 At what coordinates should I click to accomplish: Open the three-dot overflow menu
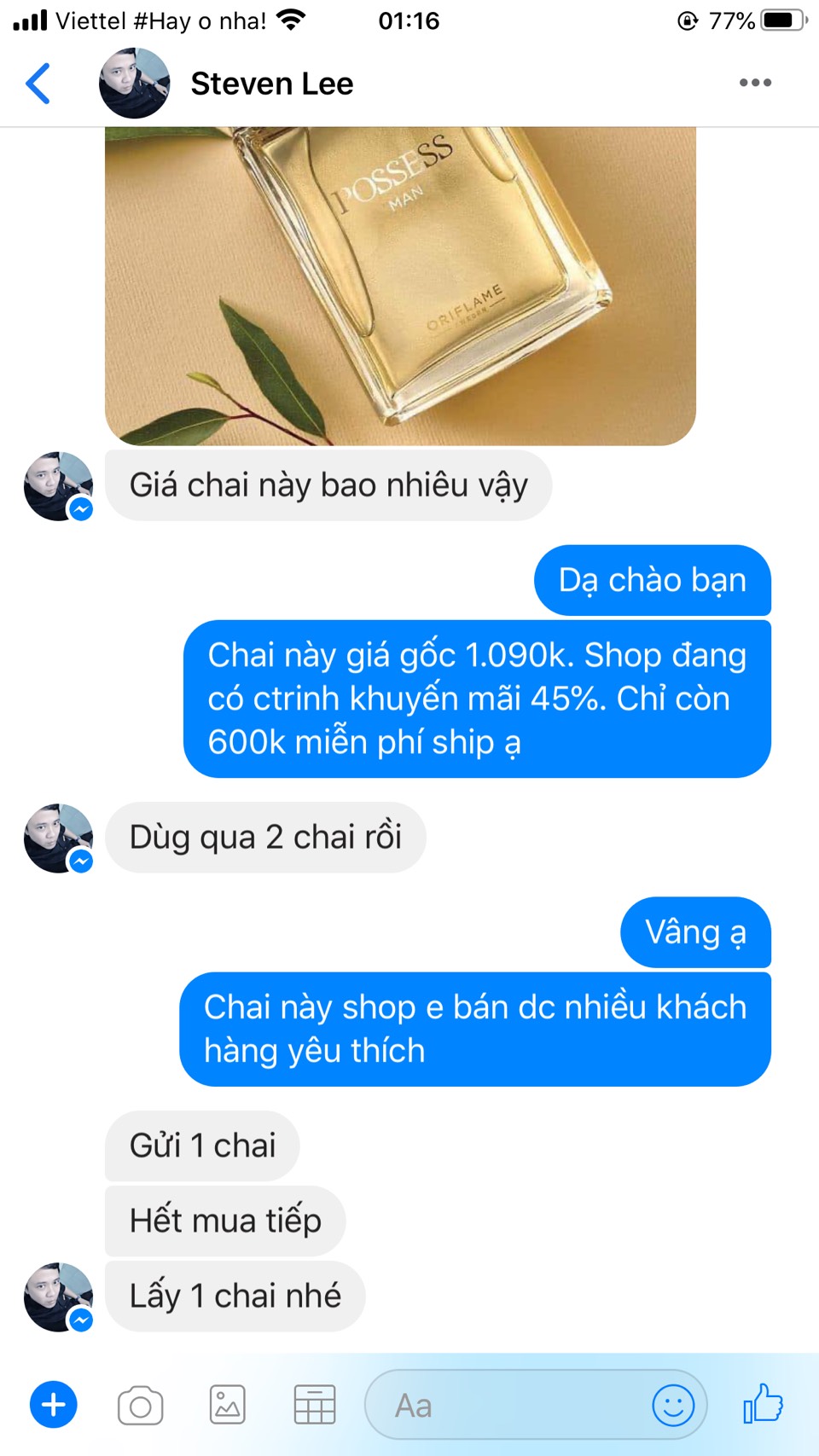(x=755, y=83)
